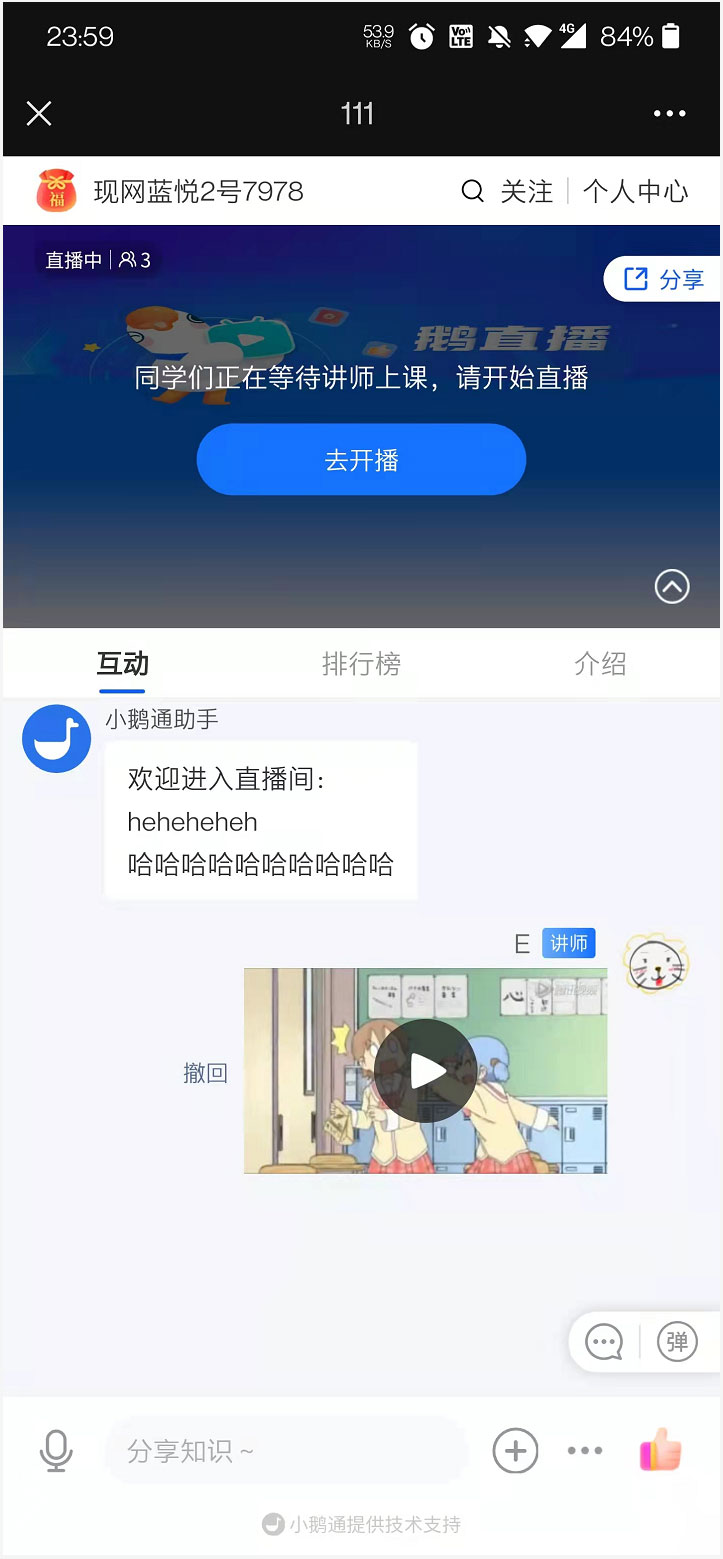Collapse the live video panel

(x=672, y=587)
